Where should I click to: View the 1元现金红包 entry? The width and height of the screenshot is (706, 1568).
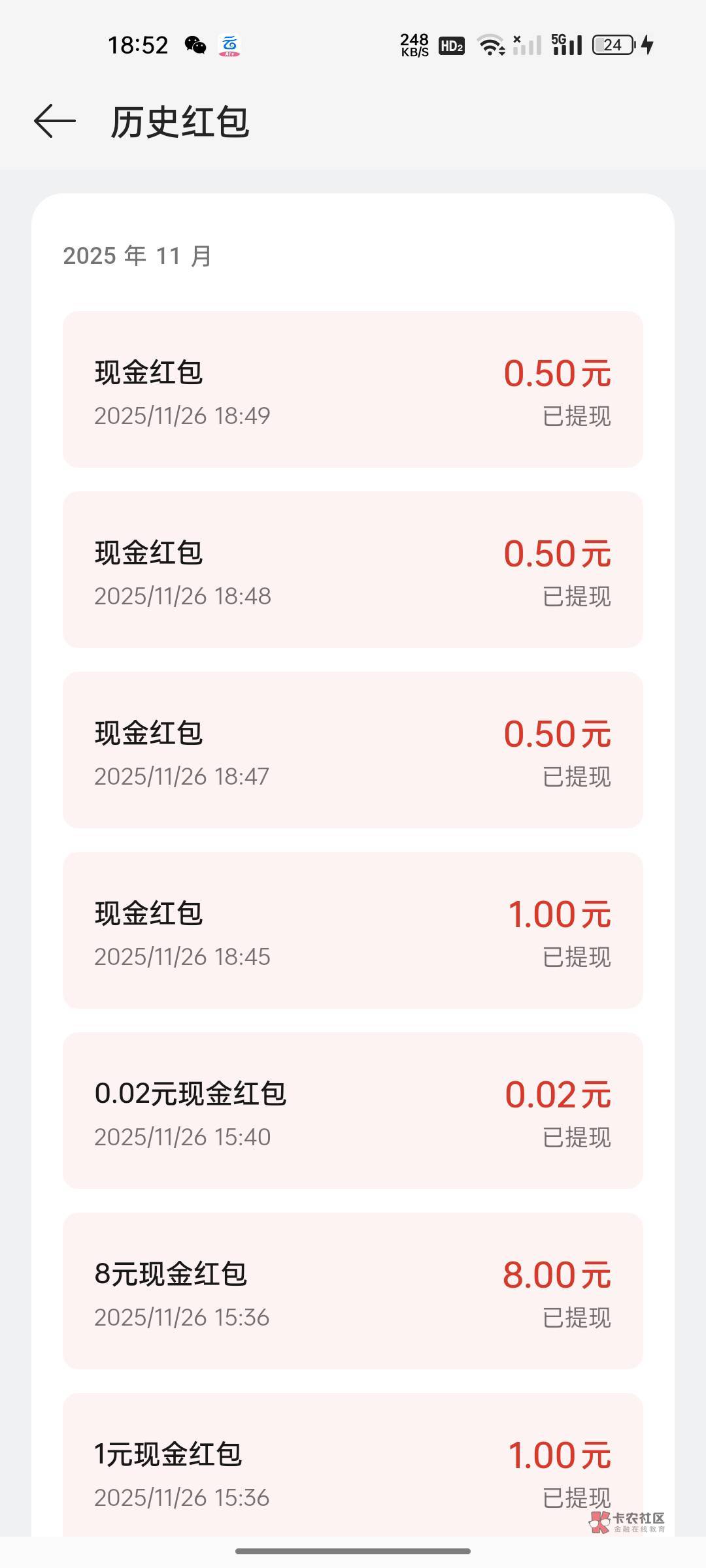pos(353,1470)
